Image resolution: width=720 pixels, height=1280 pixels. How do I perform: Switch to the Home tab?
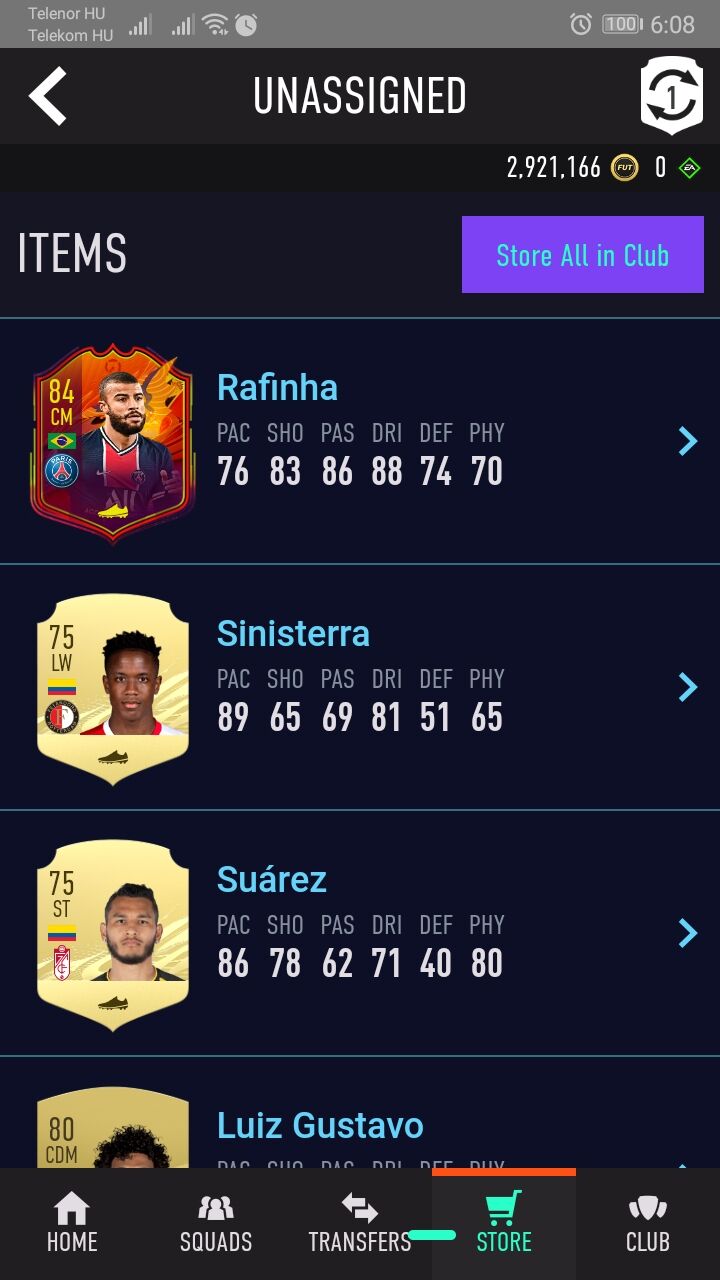coord(72,1224)
